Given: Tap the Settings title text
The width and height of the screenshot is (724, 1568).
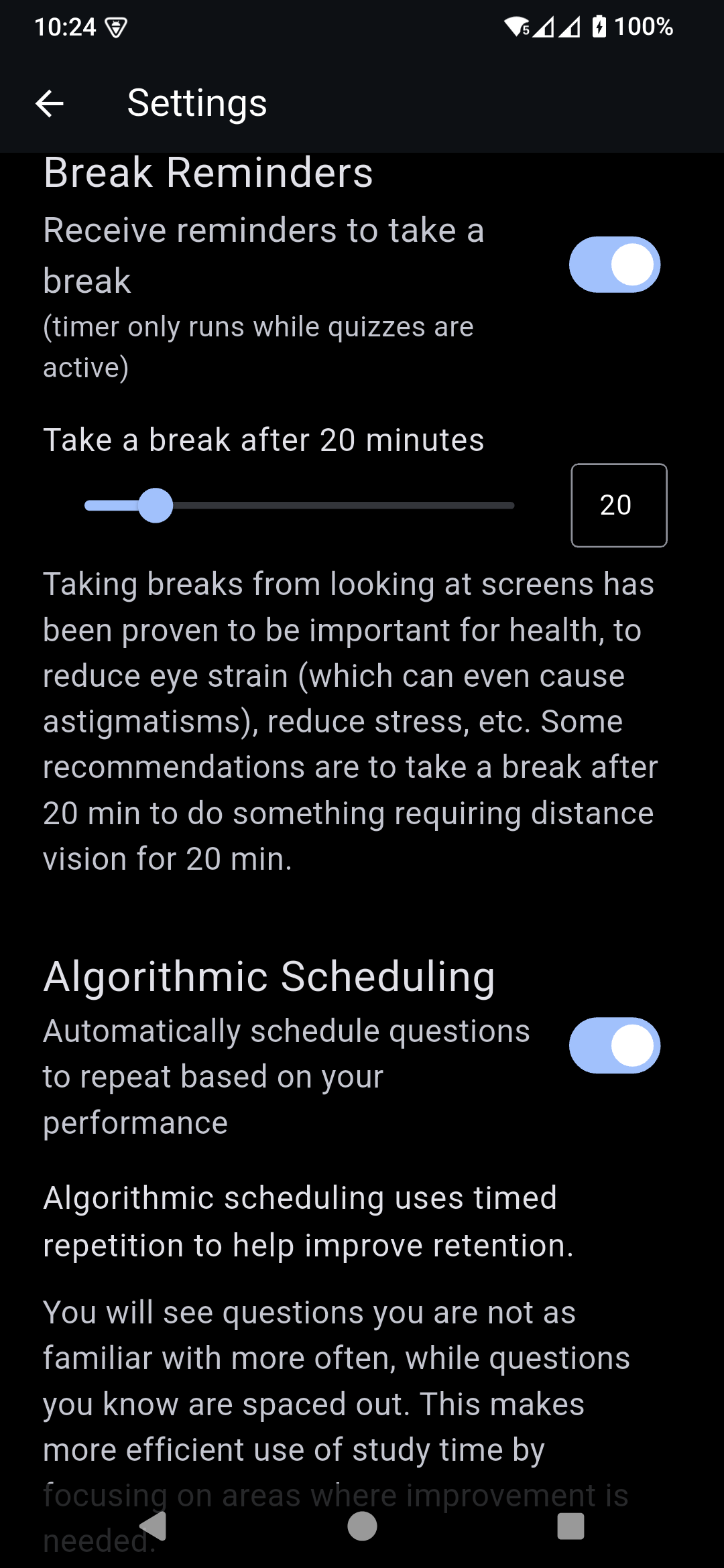Looking at the screenshot, I should coord(196,102).
